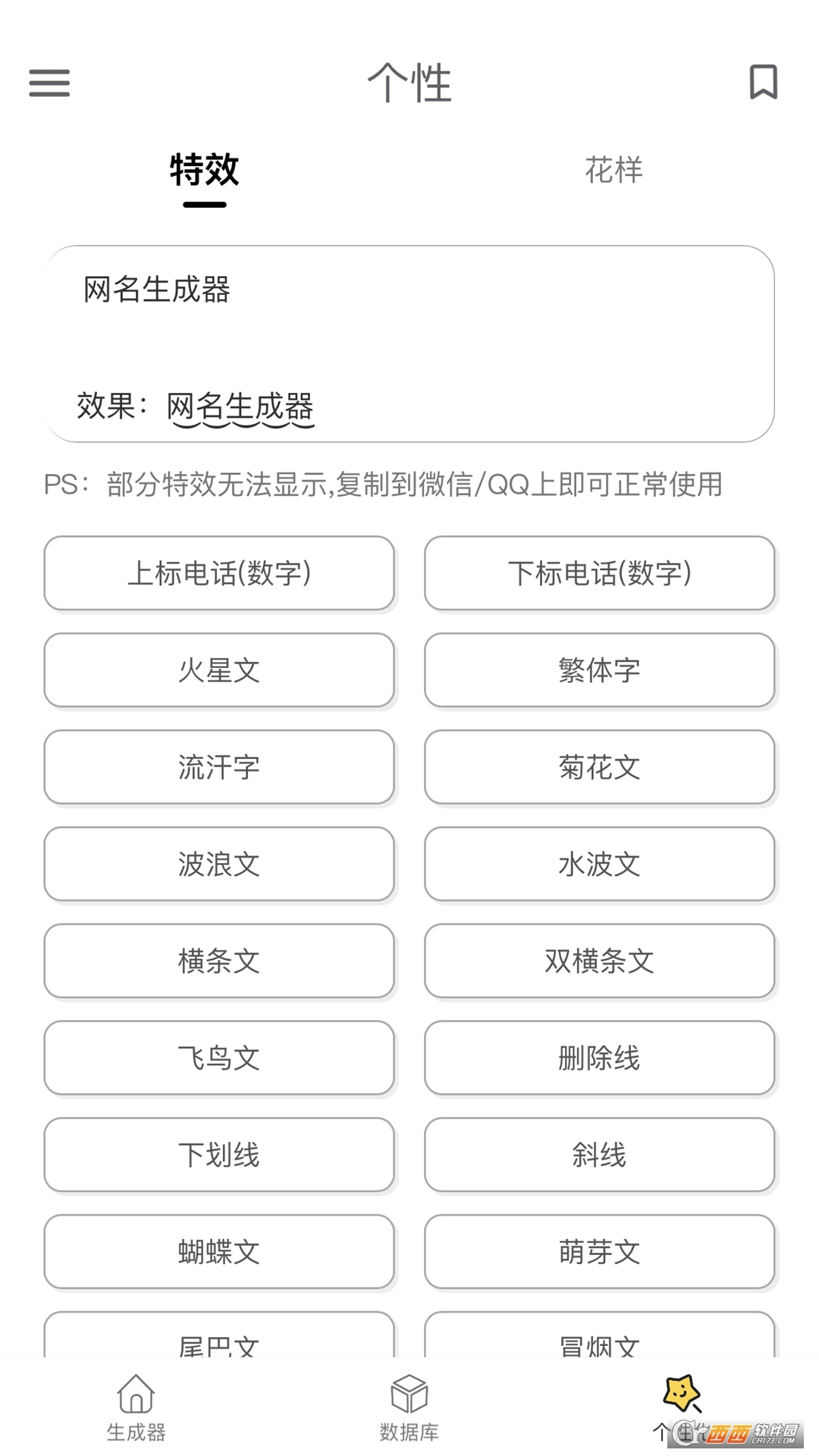Select the 特效 tab
819x1456 pixels.
click(x=204, y=170)
